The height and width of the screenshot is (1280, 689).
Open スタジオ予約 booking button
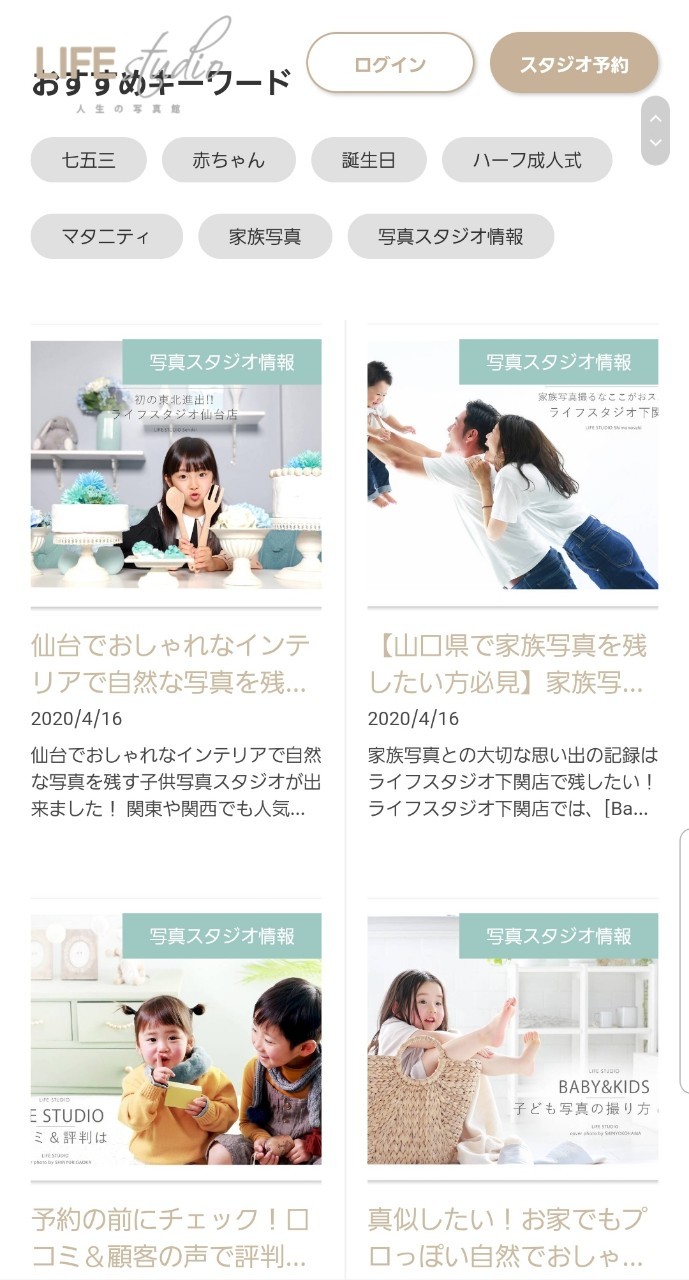[573, 63]
